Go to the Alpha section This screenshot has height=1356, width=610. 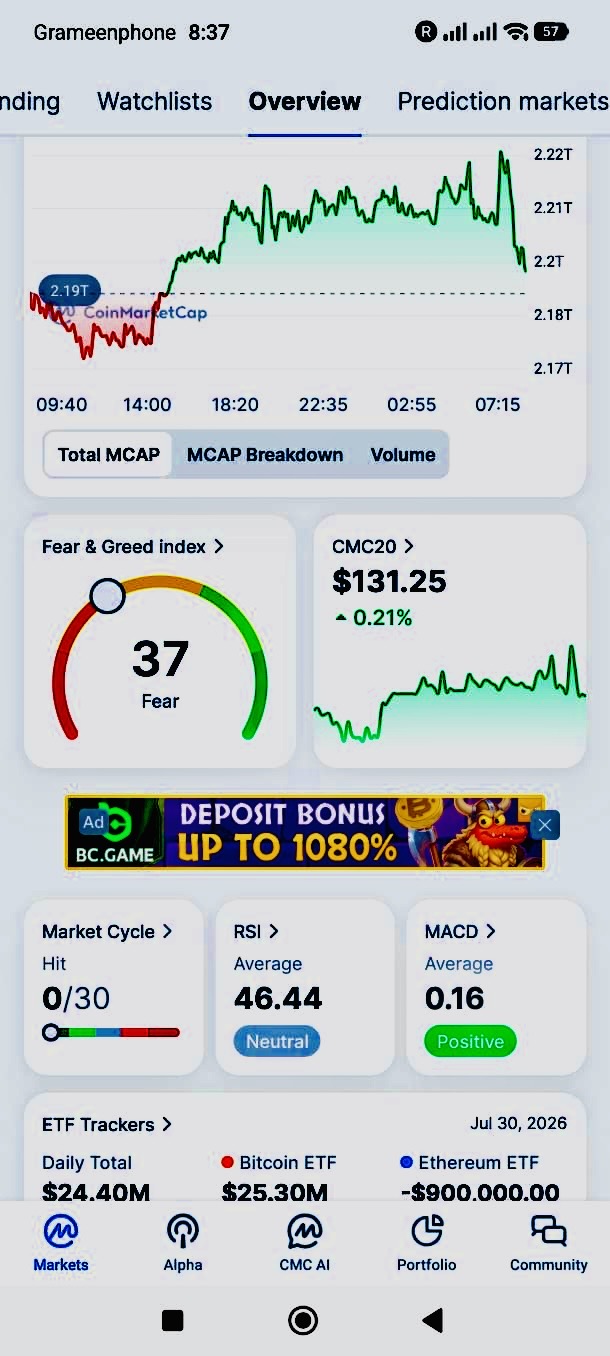(183, 1243)
